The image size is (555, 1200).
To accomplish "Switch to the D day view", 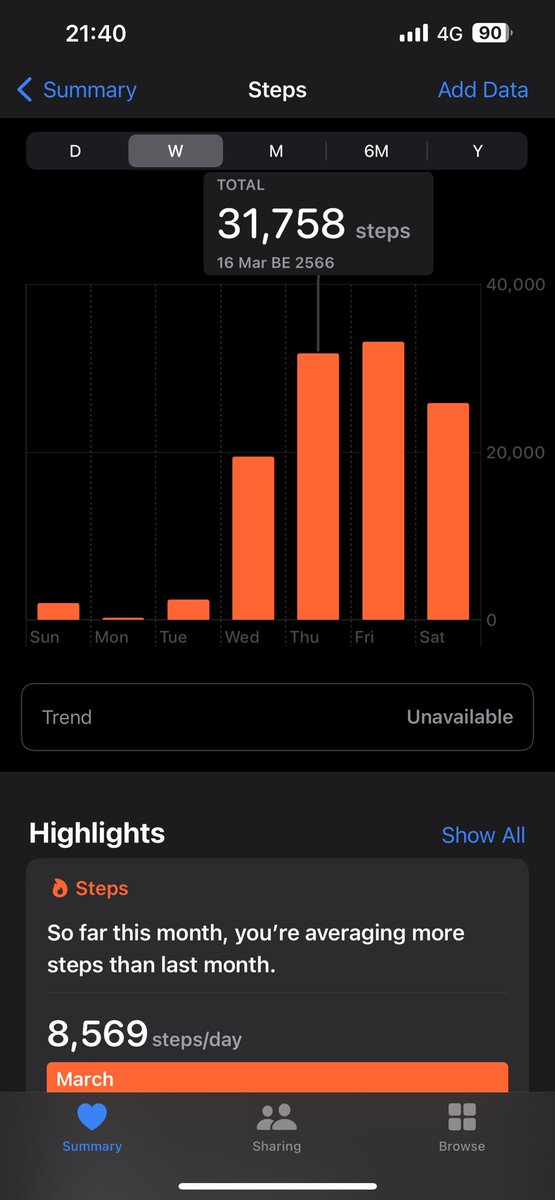I will pos(75,151).
